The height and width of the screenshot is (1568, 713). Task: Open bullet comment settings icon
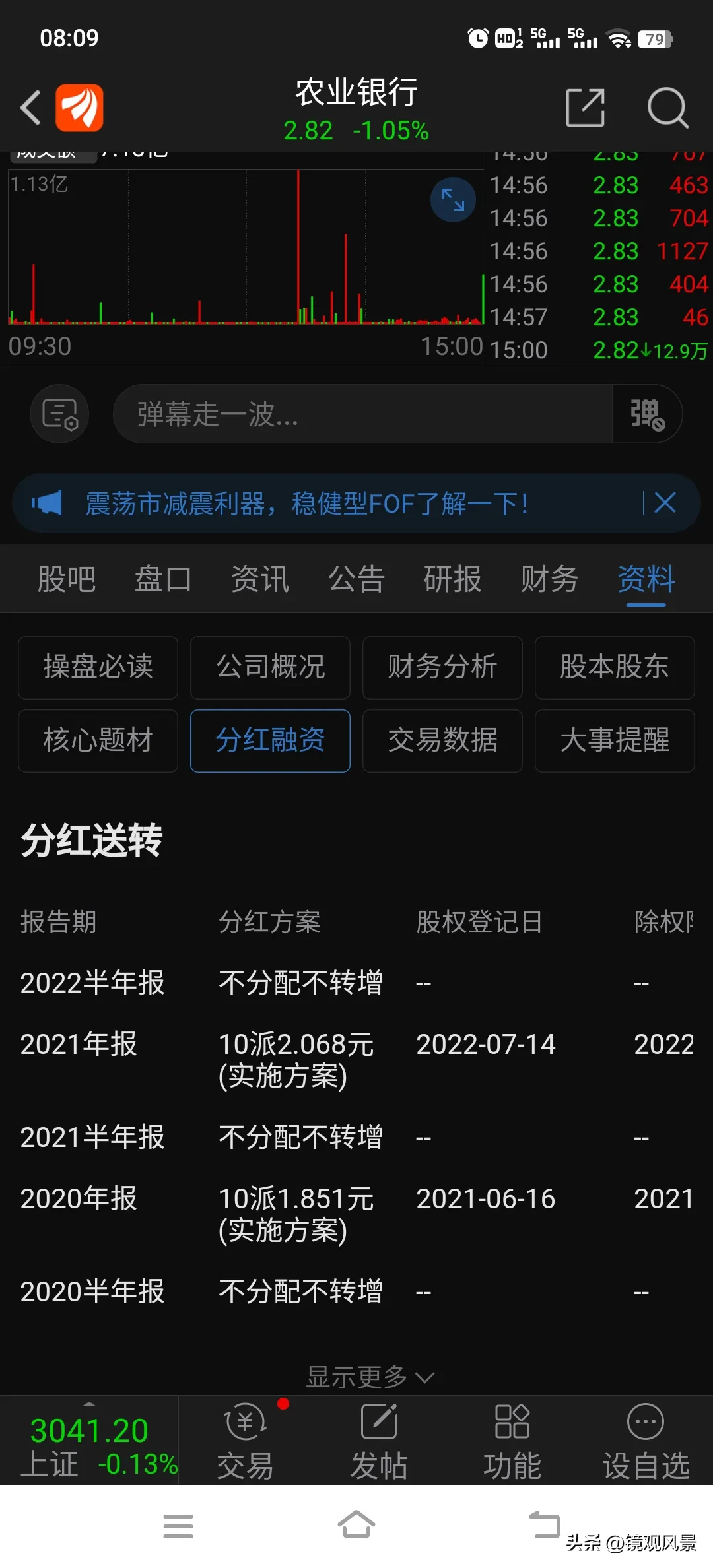click(x=60, y=414)
